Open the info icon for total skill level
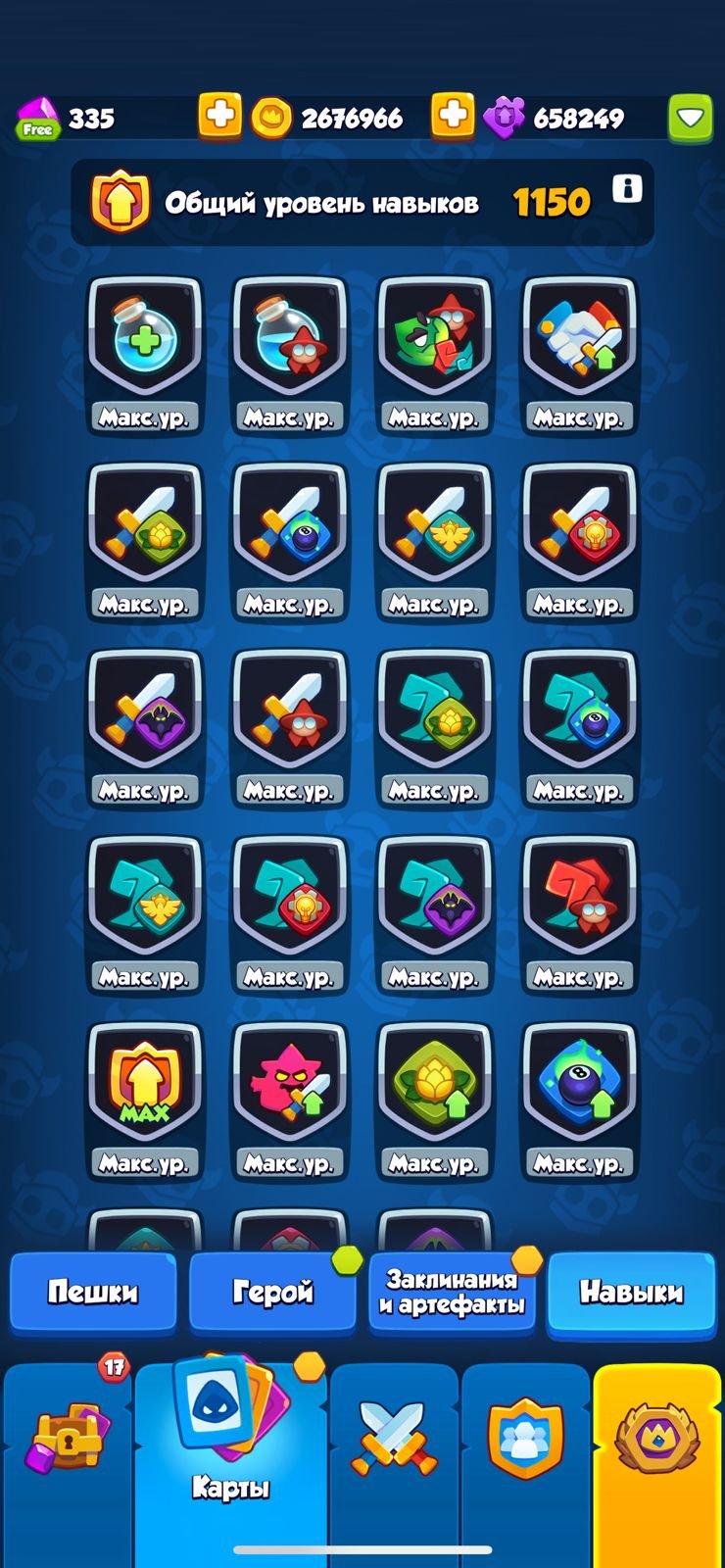The height and width of the screenshot is (1568, 725). click(627, 188)
